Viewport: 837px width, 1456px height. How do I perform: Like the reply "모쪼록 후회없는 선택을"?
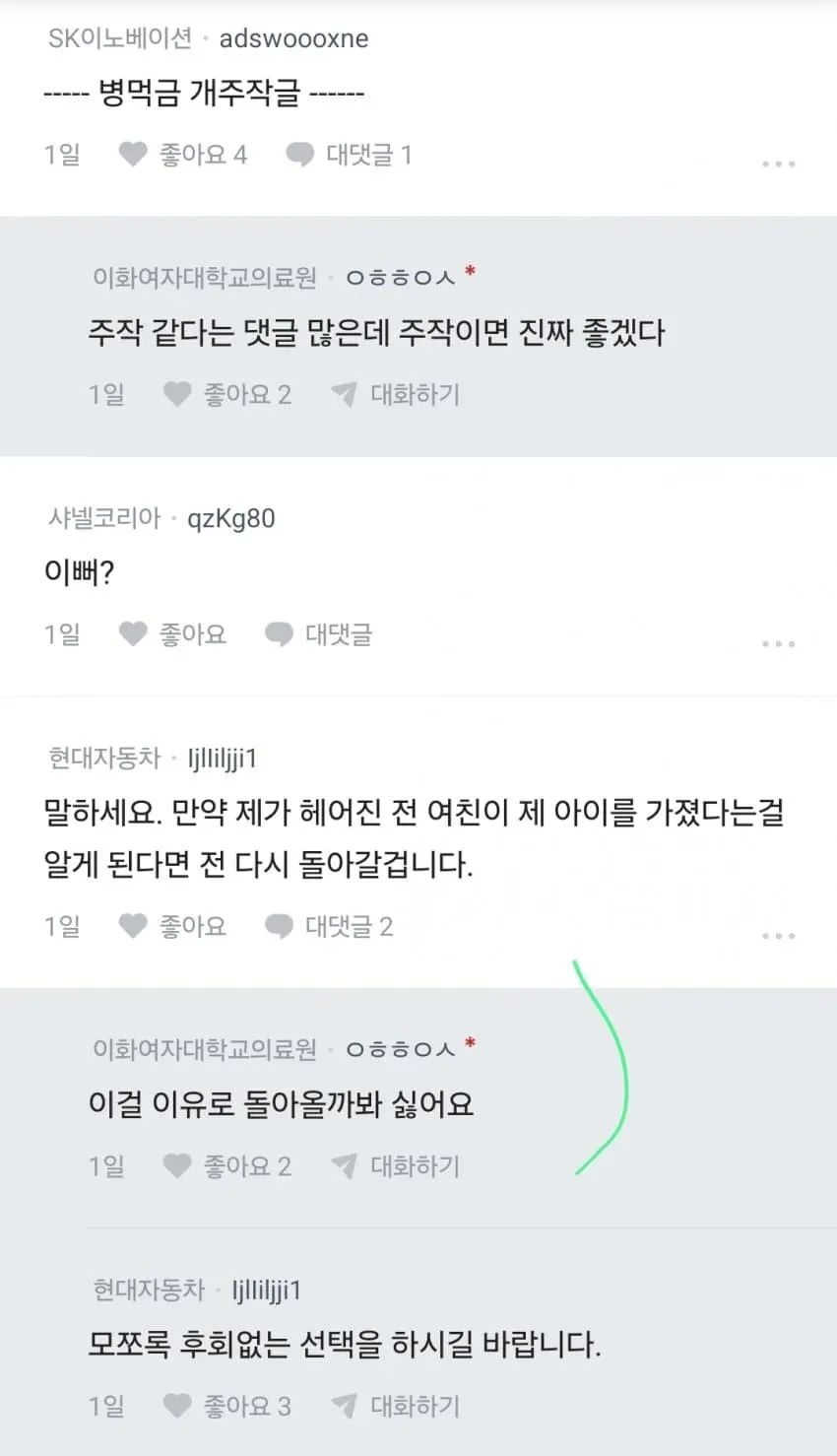[x=226, y=1406]
